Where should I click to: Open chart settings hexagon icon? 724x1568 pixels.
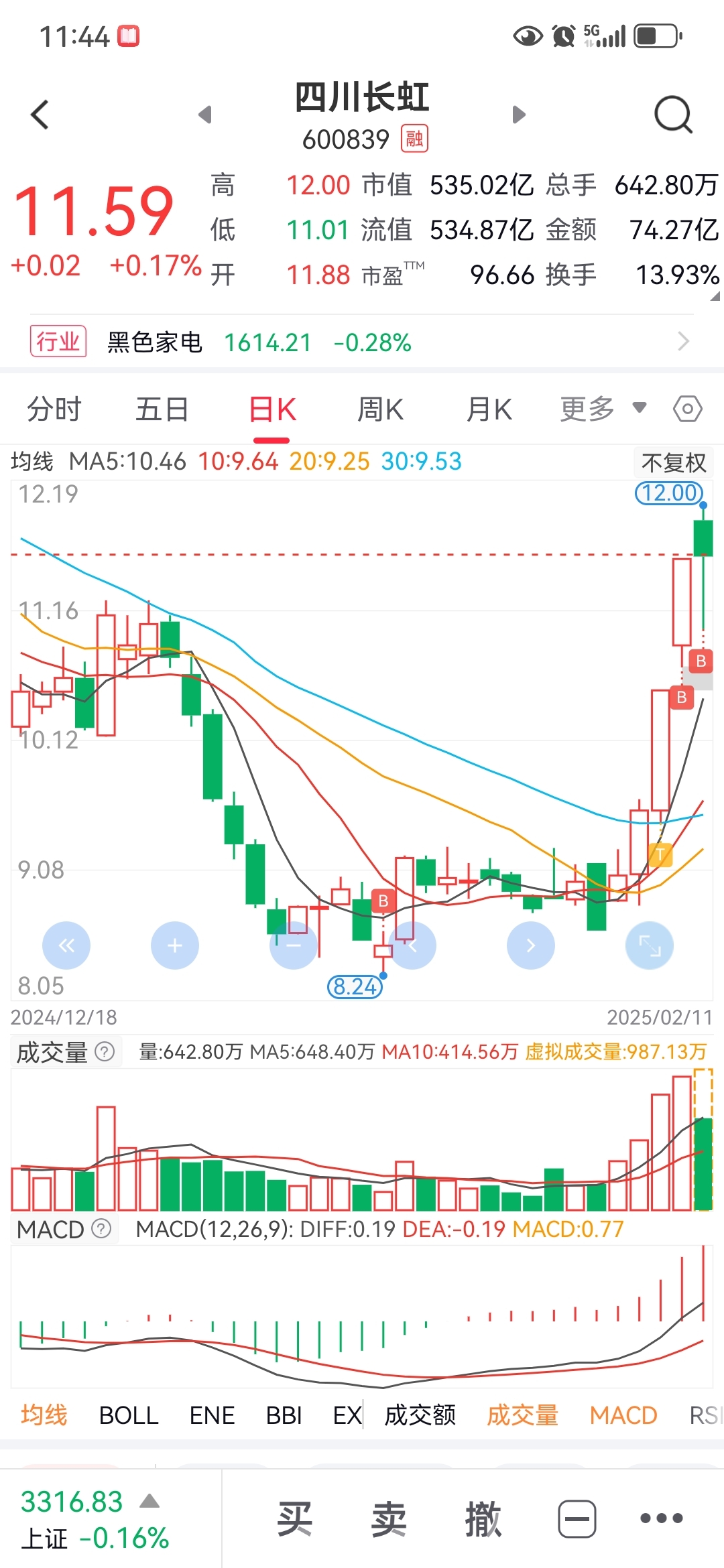(688, 409)
